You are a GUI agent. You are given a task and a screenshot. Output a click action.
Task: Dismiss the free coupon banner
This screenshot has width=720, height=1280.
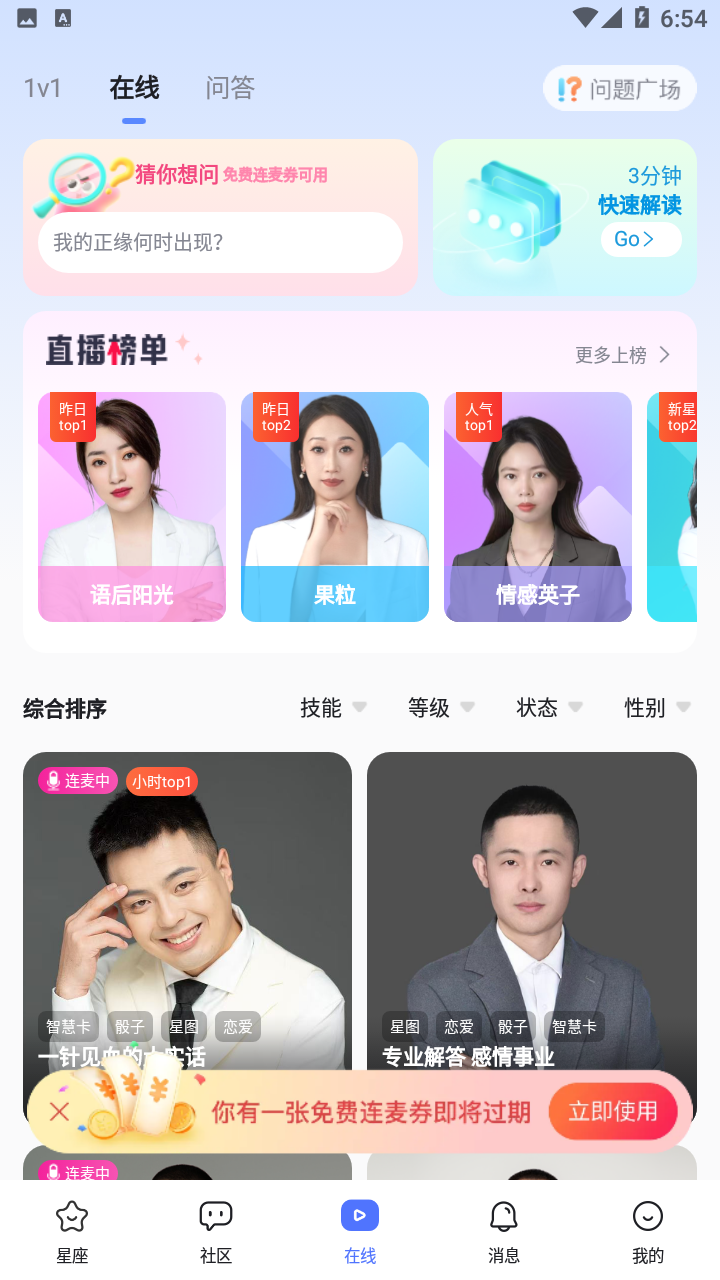(59, 1111)
